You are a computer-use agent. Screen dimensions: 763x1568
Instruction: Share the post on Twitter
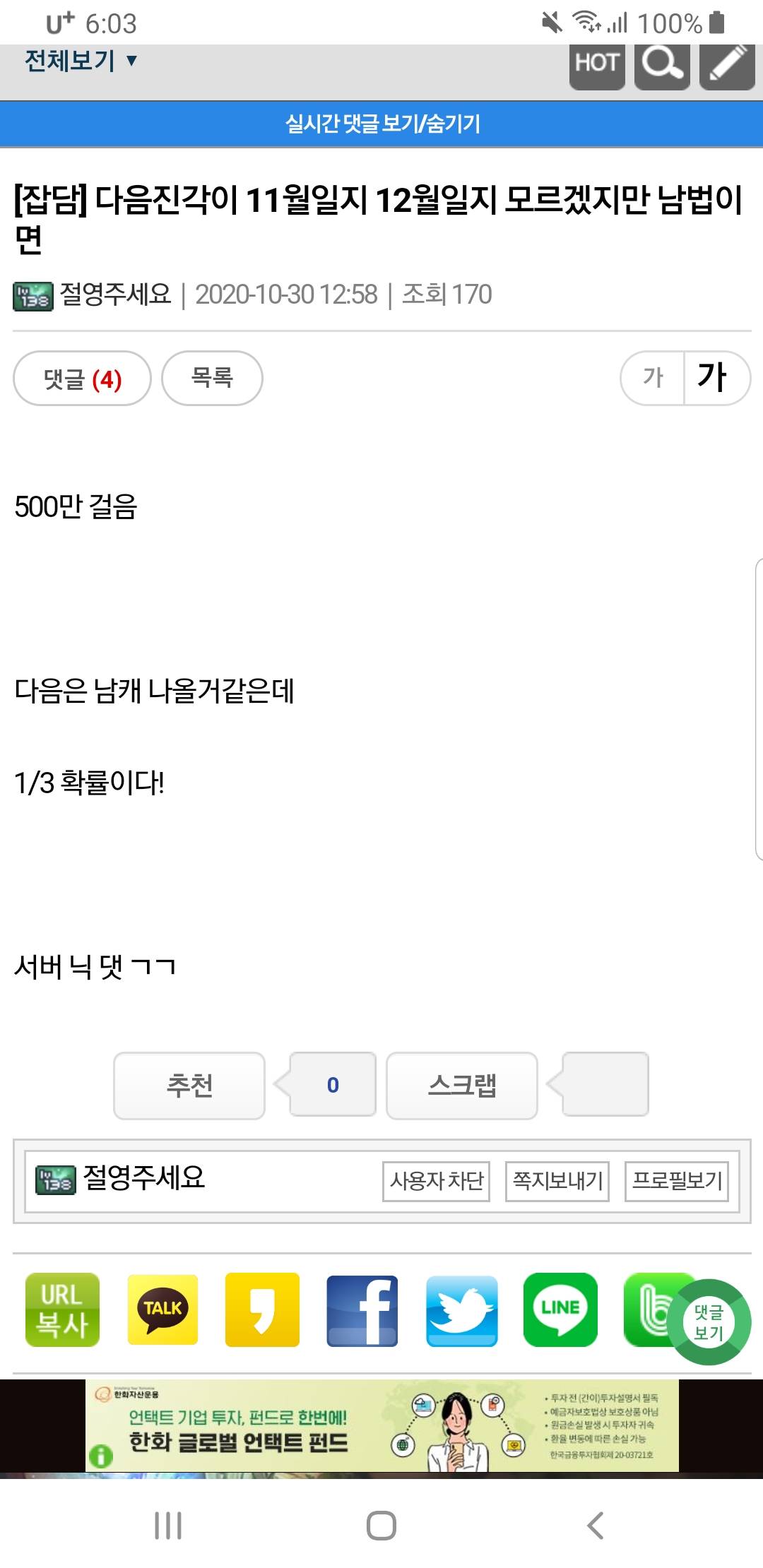tap(461, 1310)
